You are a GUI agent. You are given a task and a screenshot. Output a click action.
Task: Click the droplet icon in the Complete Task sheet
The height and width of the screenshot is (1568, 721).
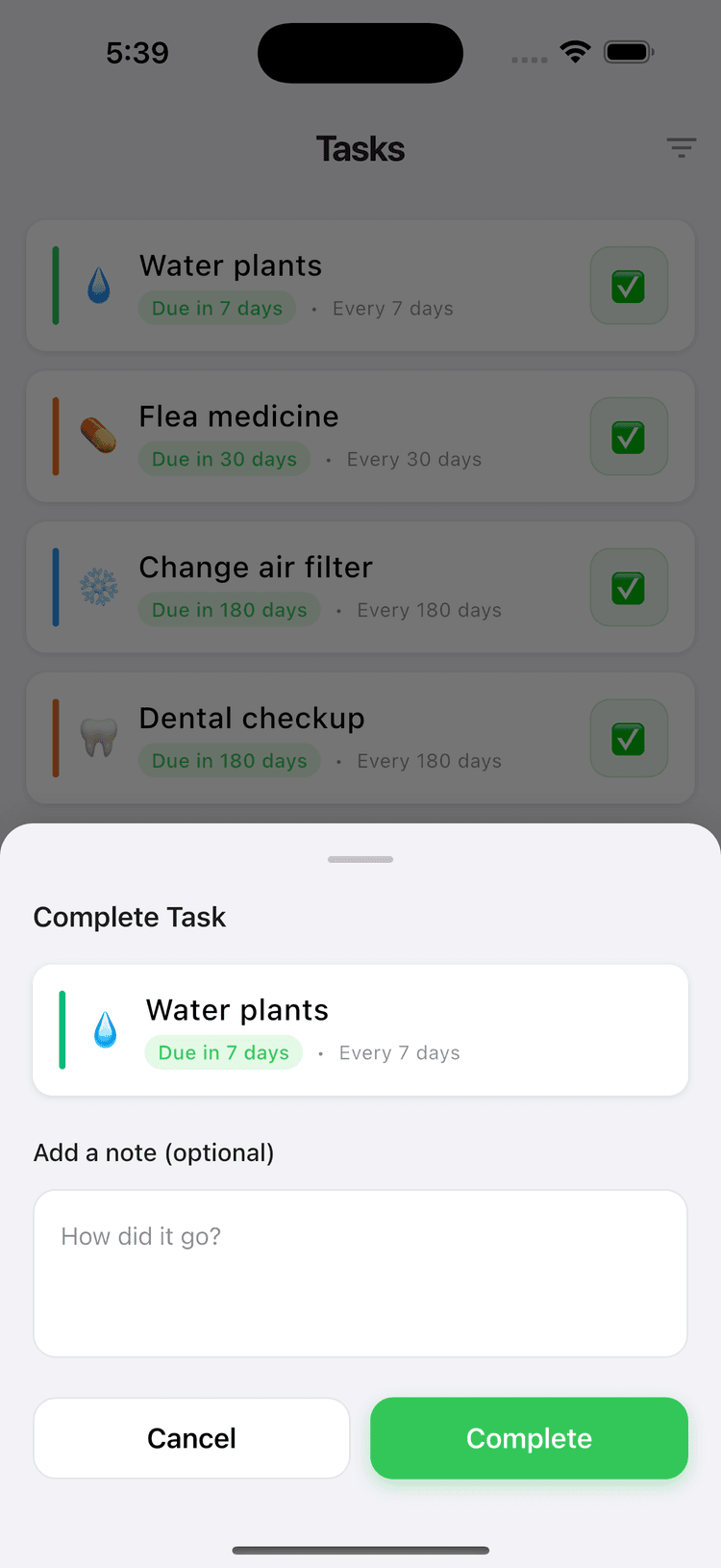[105, 1028]
